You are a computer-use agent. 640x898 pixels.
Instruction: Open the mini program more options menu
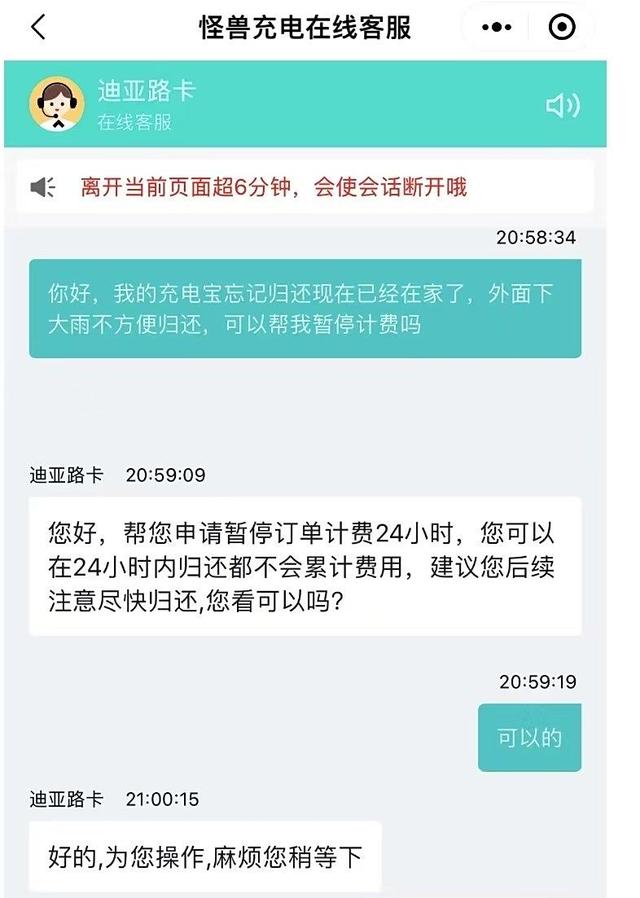pos(497,27)
